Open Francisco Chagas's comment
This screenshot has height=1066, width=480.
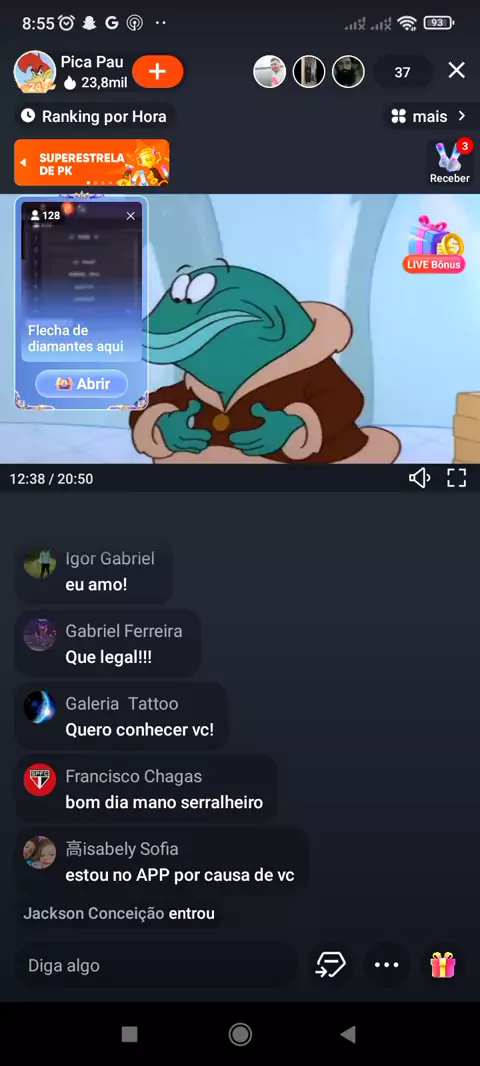pos(145,789)
